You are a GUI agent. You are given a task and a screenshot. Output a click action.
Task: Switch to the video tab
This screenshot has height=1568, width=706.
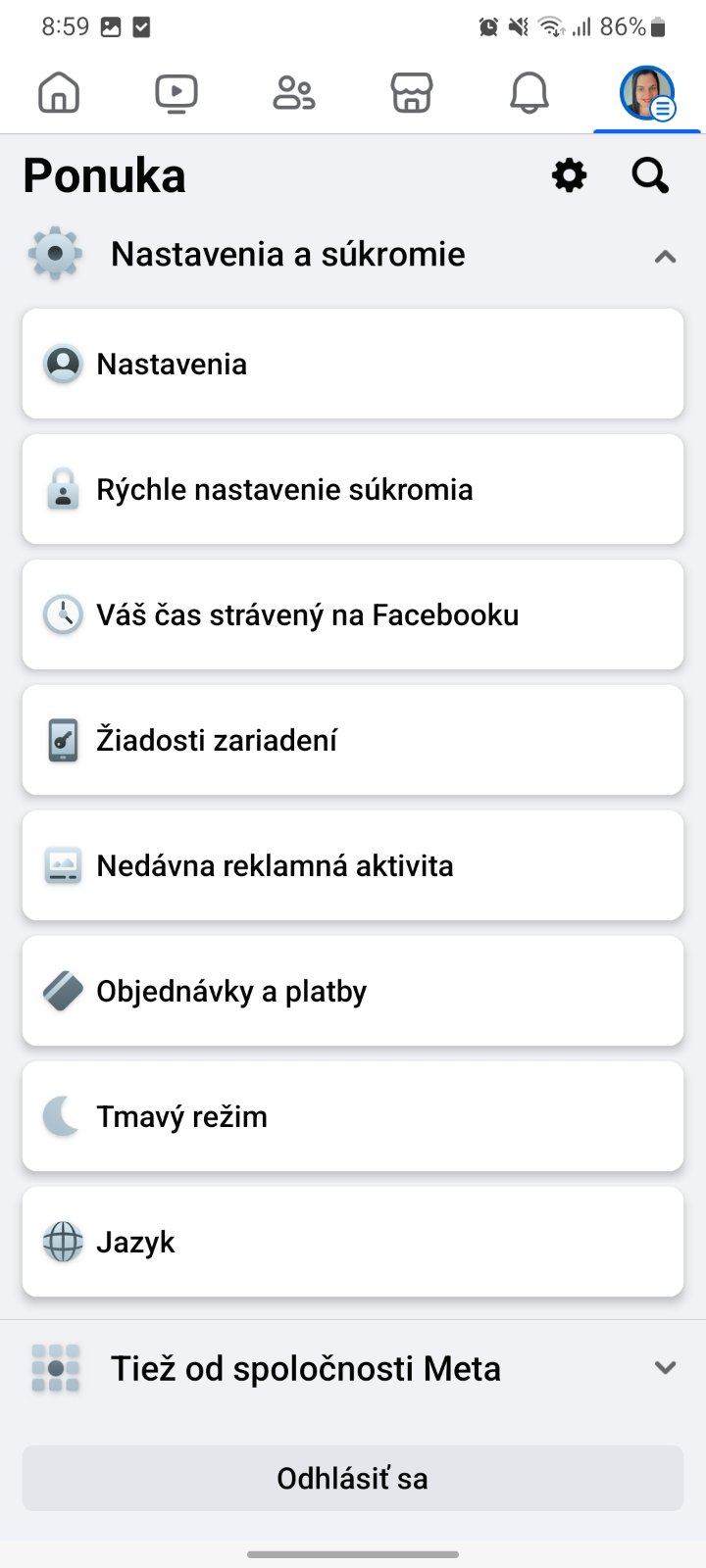[x=176, y=94]
